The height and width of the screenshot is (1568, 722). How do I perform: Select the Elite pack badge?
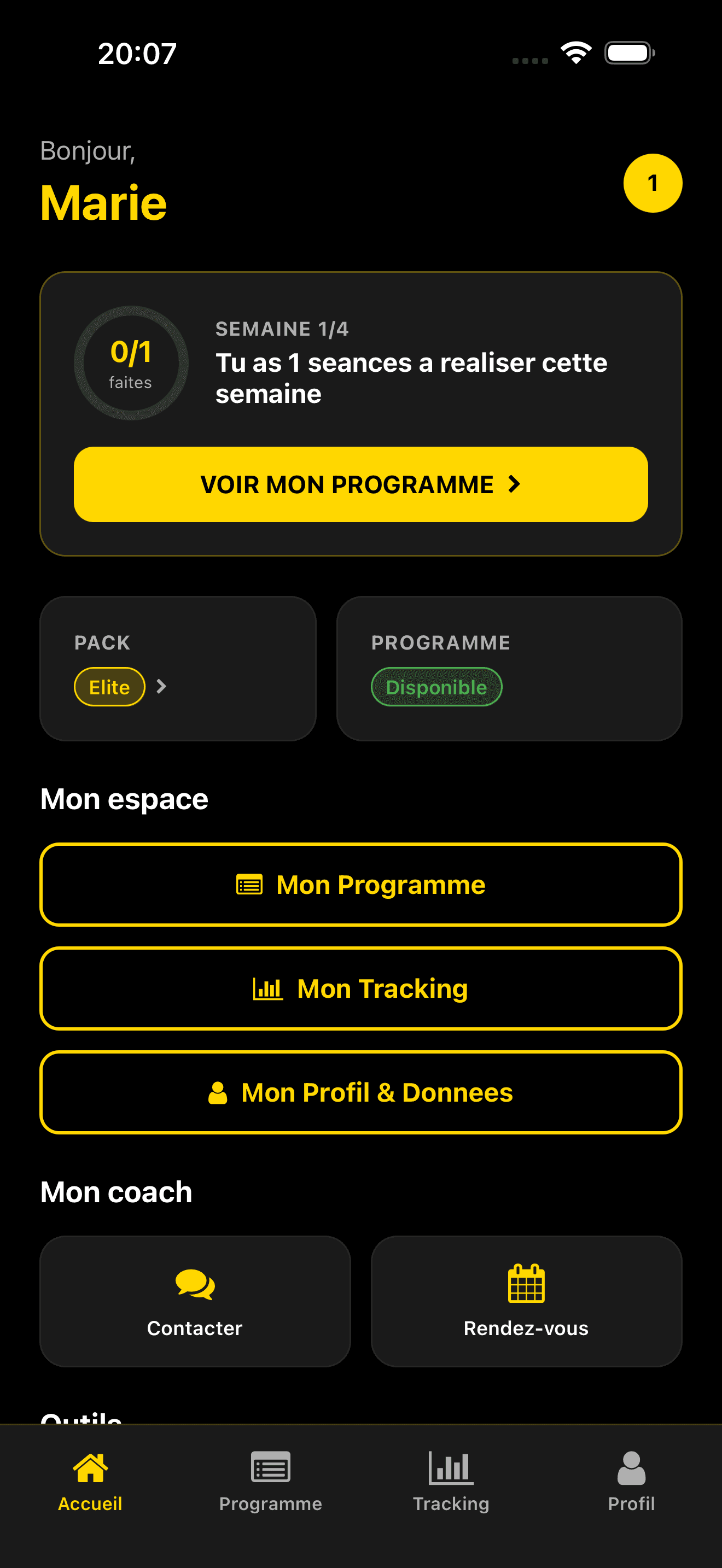coord(109,687)
